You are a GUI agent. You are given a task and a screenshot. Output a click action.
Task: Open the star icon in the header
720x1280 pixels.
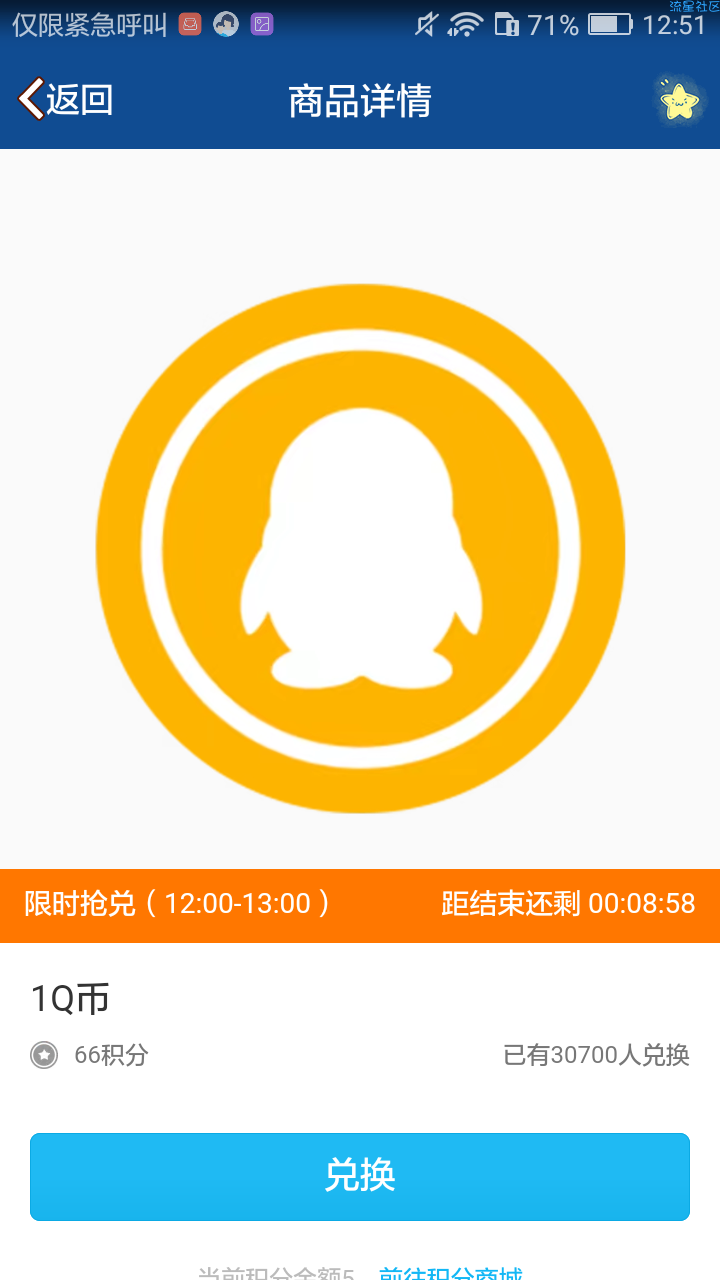point(680,101)
